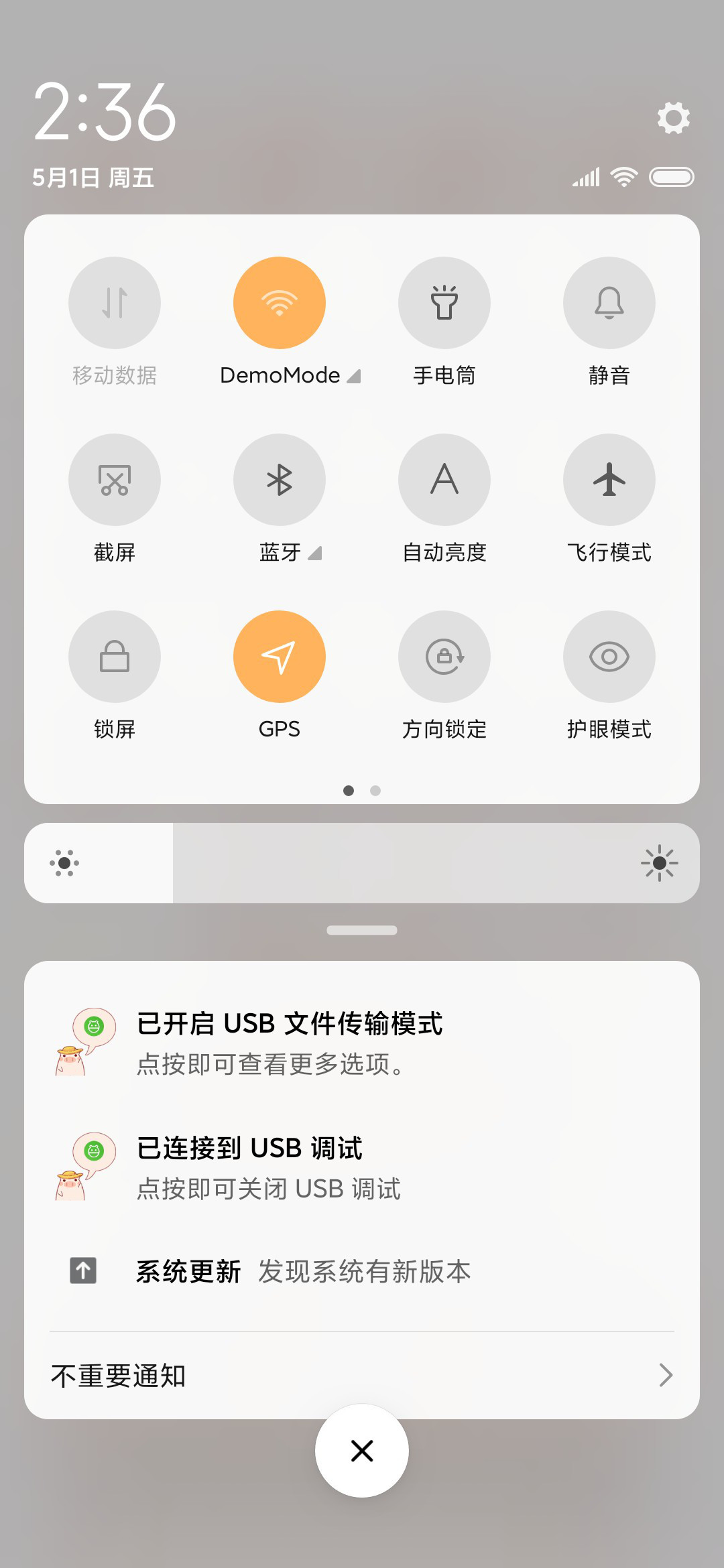Disable the GPS location tile
Viewport: 724px width, 1568px height.
tap(280, 657)
